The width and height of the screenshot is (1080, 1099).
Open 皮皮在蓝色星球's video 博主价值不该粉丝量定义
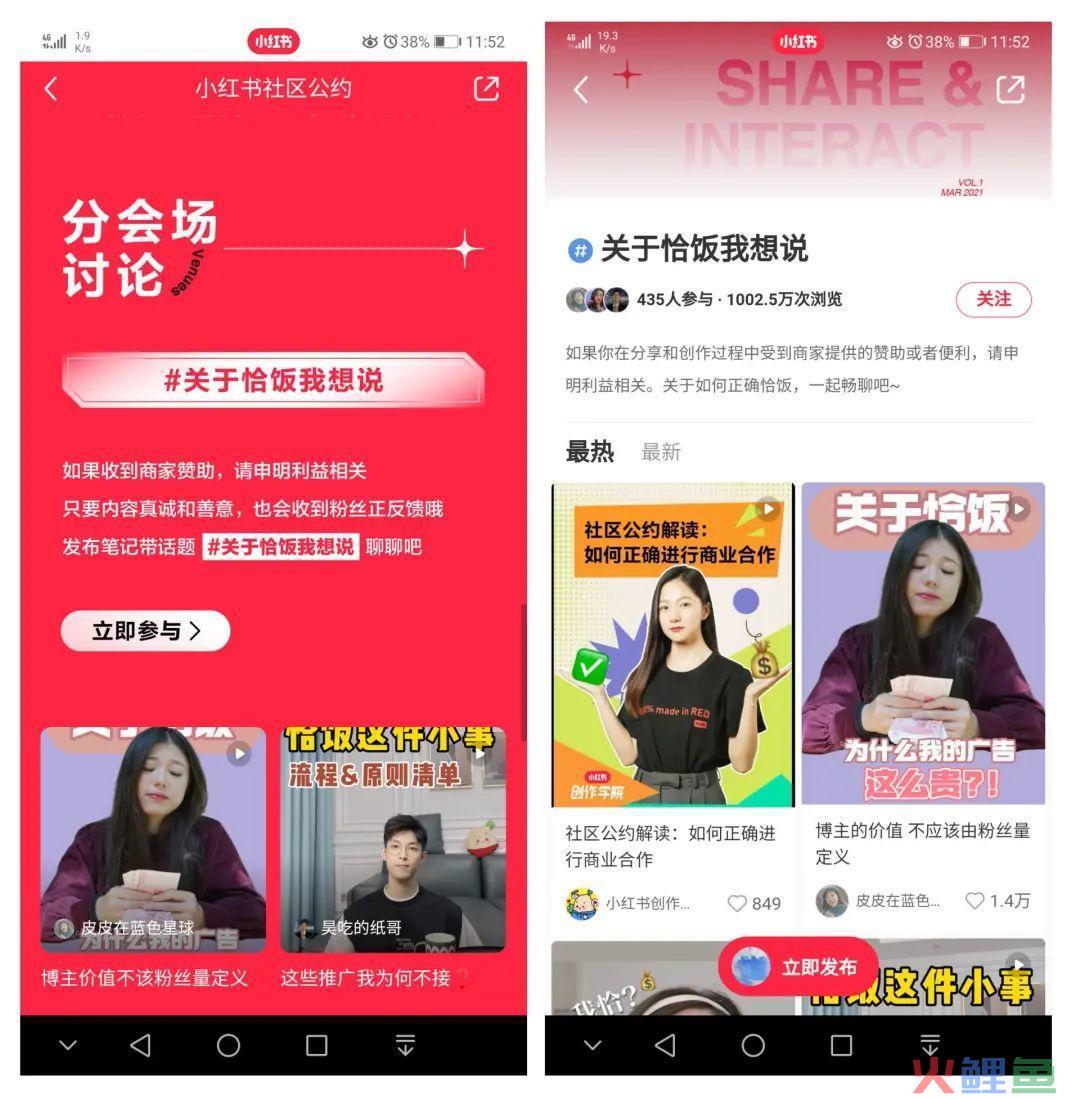pyautogui.click(x=153, y=840)
